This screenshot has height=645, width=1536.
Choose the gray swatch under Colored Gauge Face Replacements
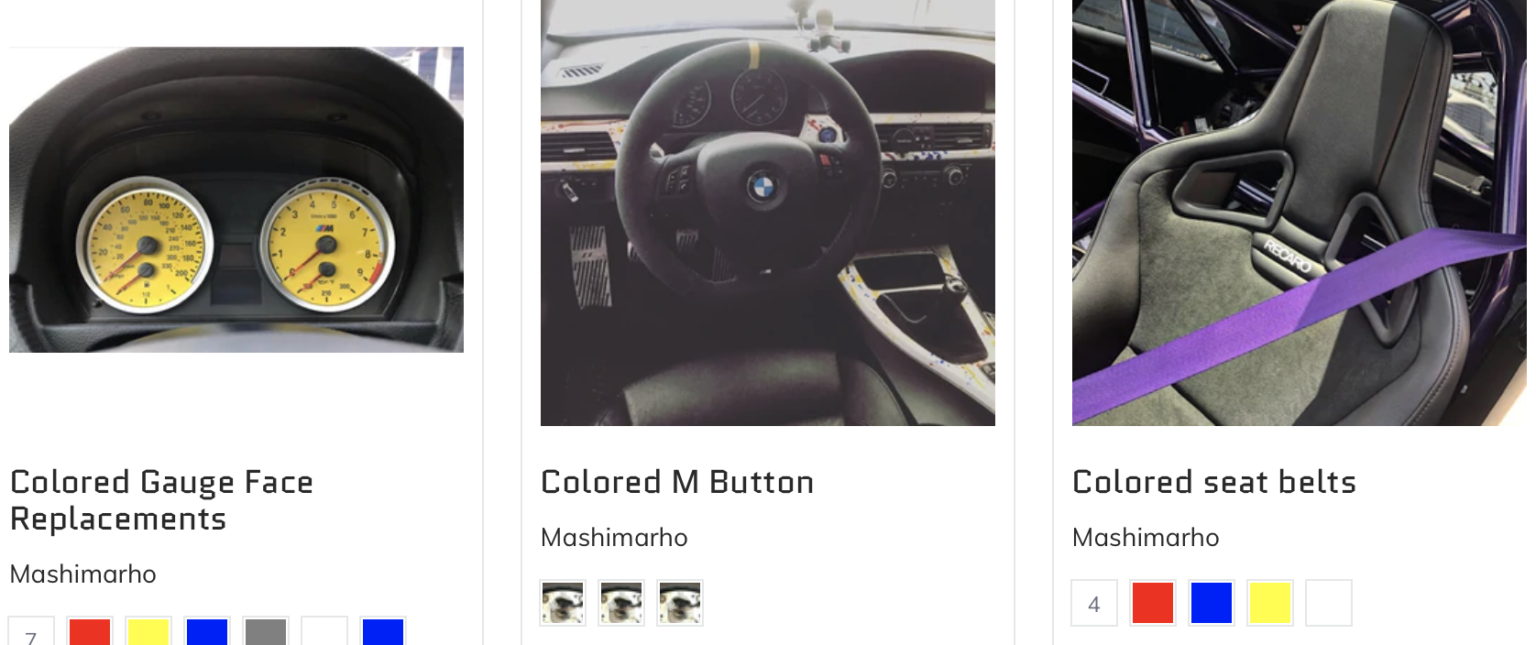[266, 633]
